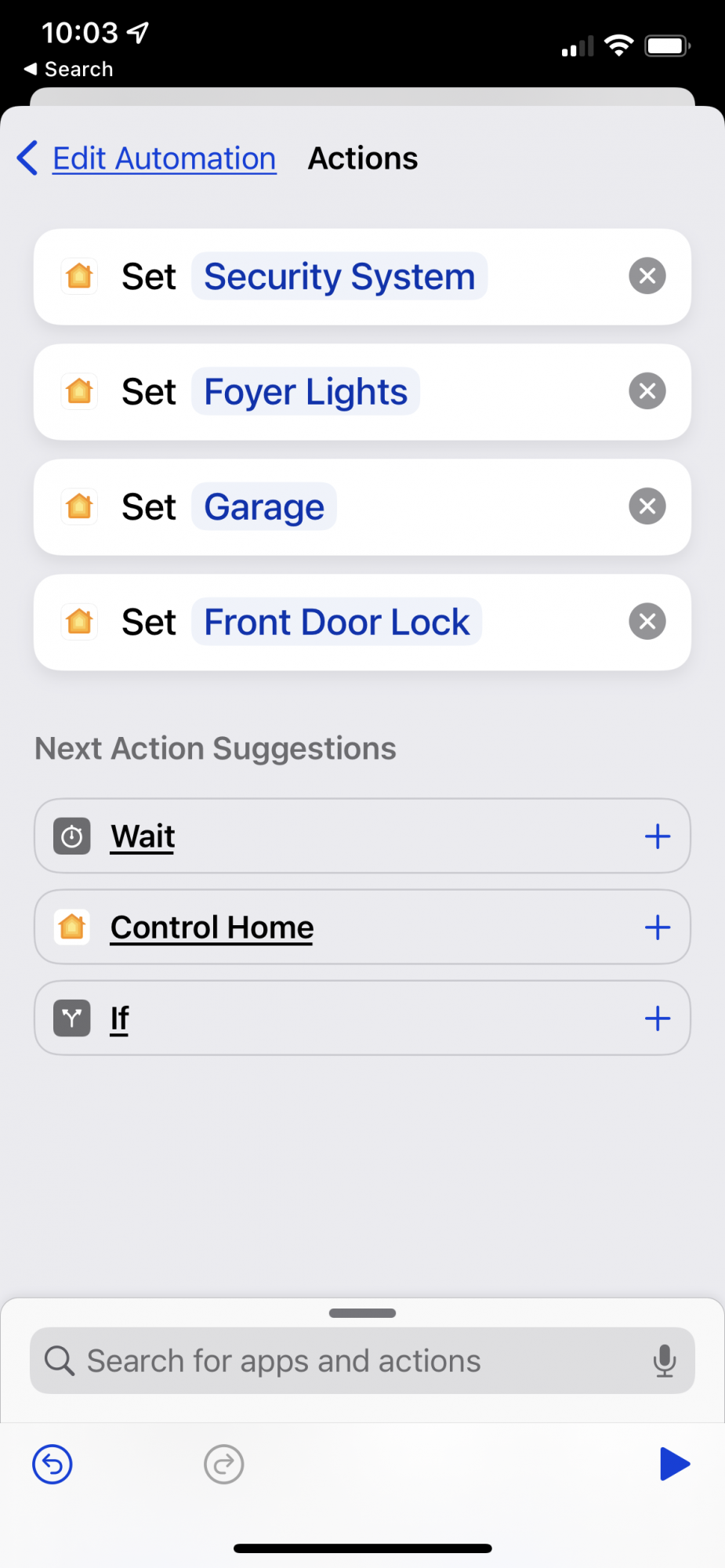Go back to Edit Automation
725x1568 pixels.
149,158
